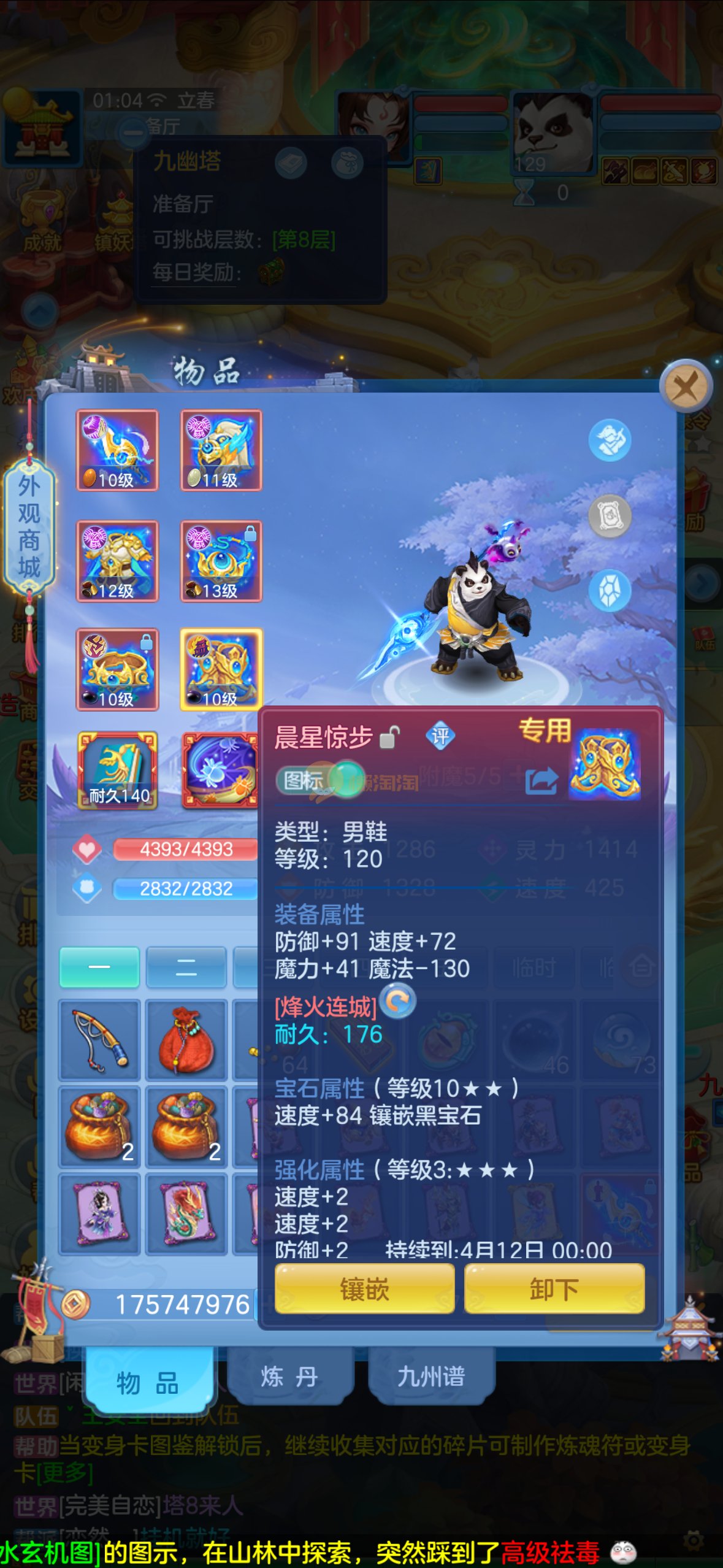
Task: Switch to the 炼丹 tab
Action: tap(291, 1376)
